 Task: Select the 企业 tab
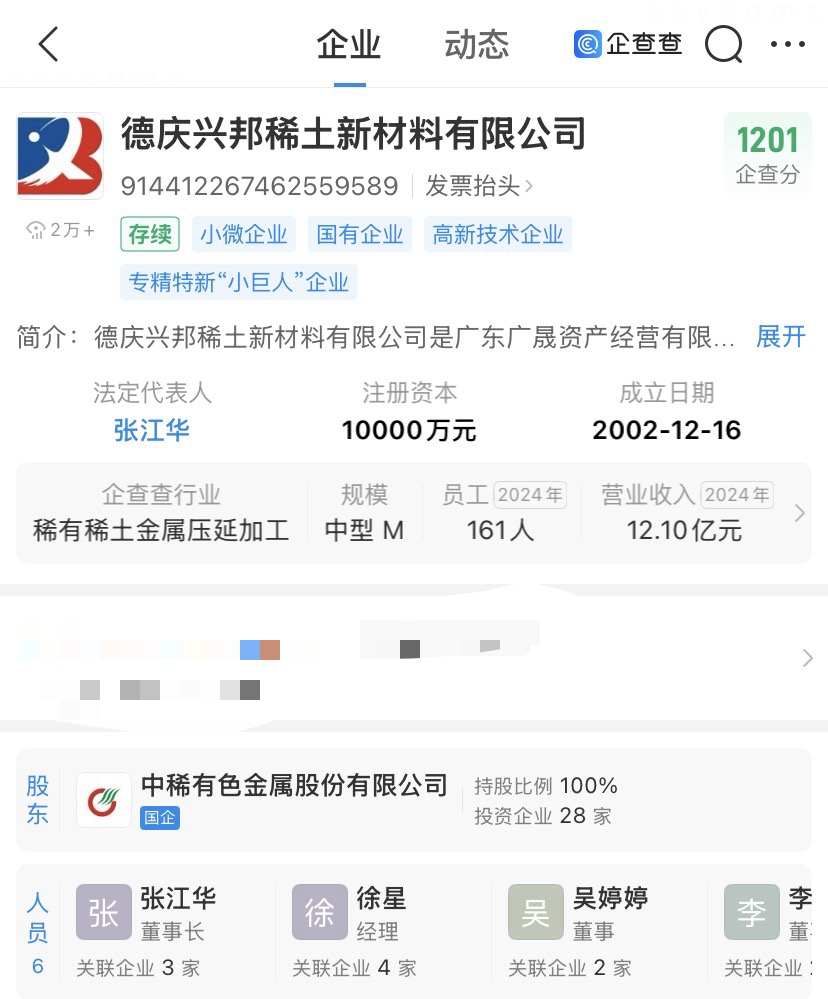349,45
